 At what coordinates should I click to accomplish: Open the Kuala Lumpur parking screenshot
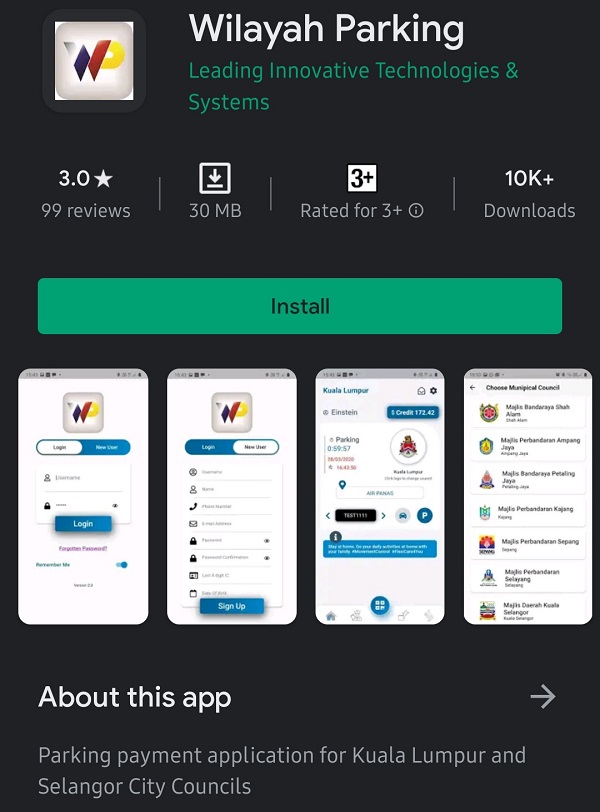380,497
